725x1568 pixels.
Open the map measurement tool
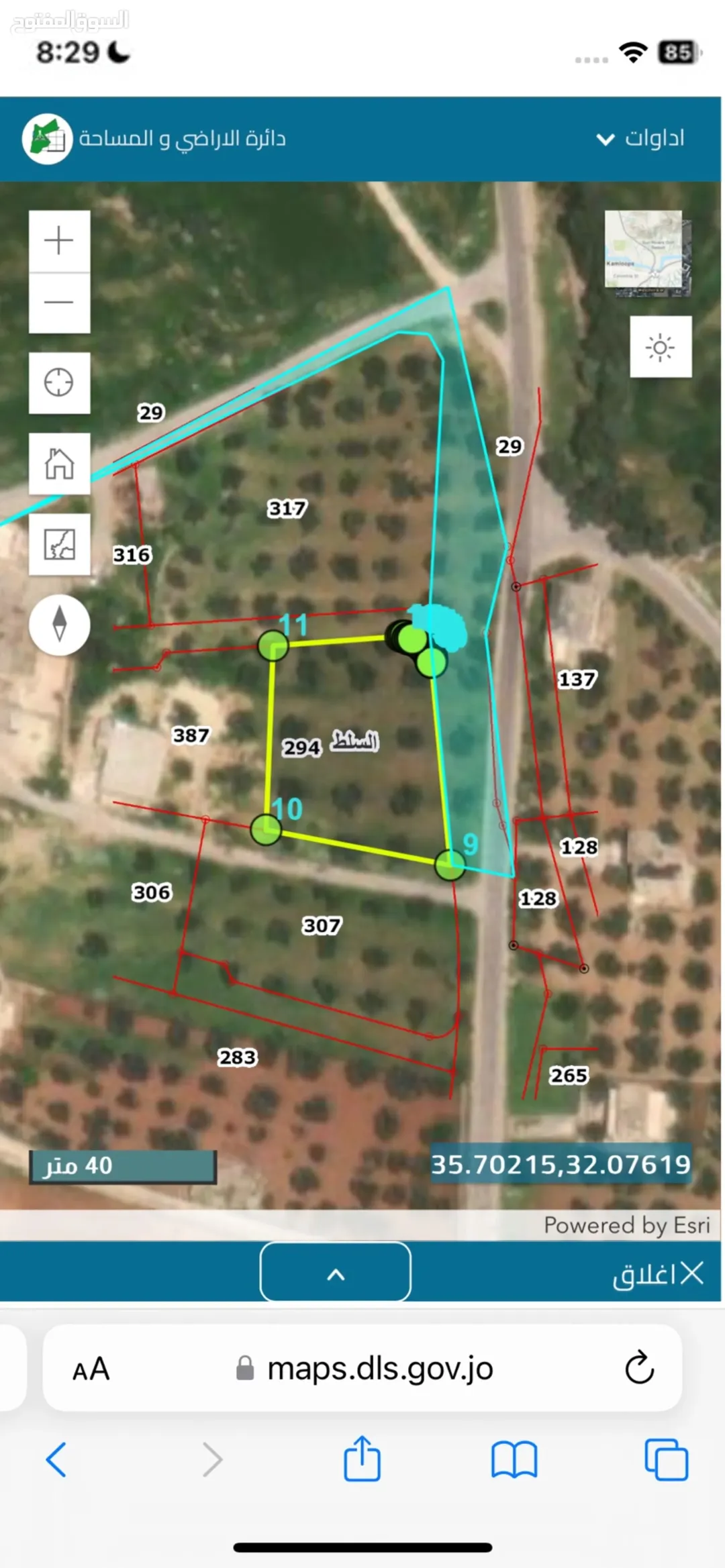[x=59, y=544]
